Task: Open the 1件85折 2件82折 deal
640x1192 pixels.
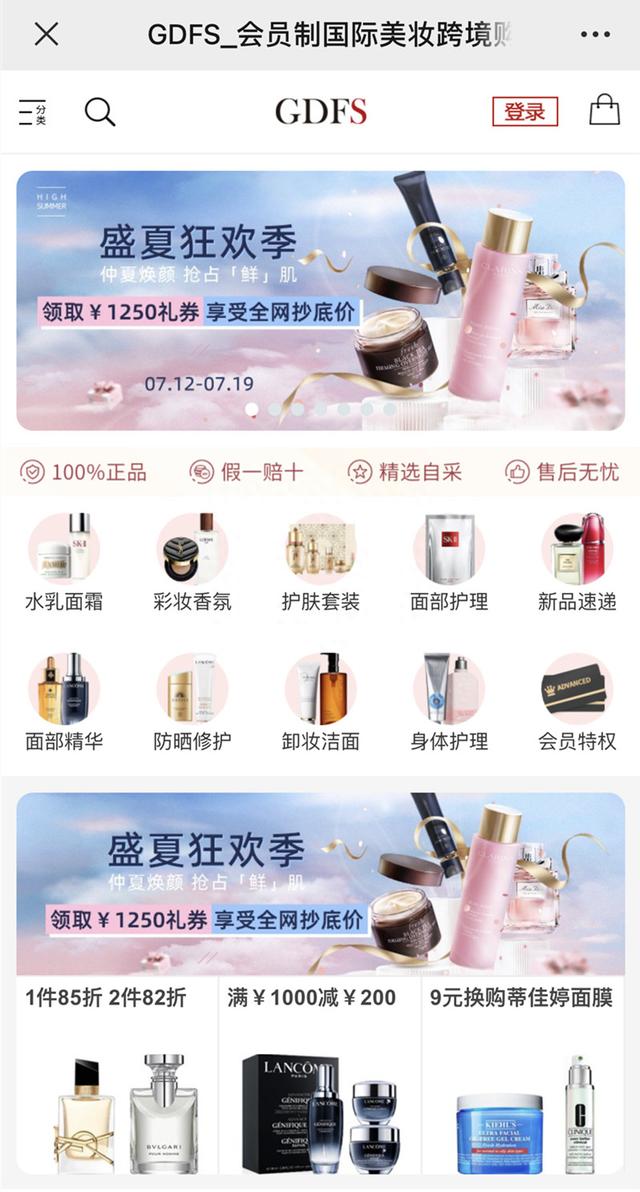Action: (x=118, y=1080)
